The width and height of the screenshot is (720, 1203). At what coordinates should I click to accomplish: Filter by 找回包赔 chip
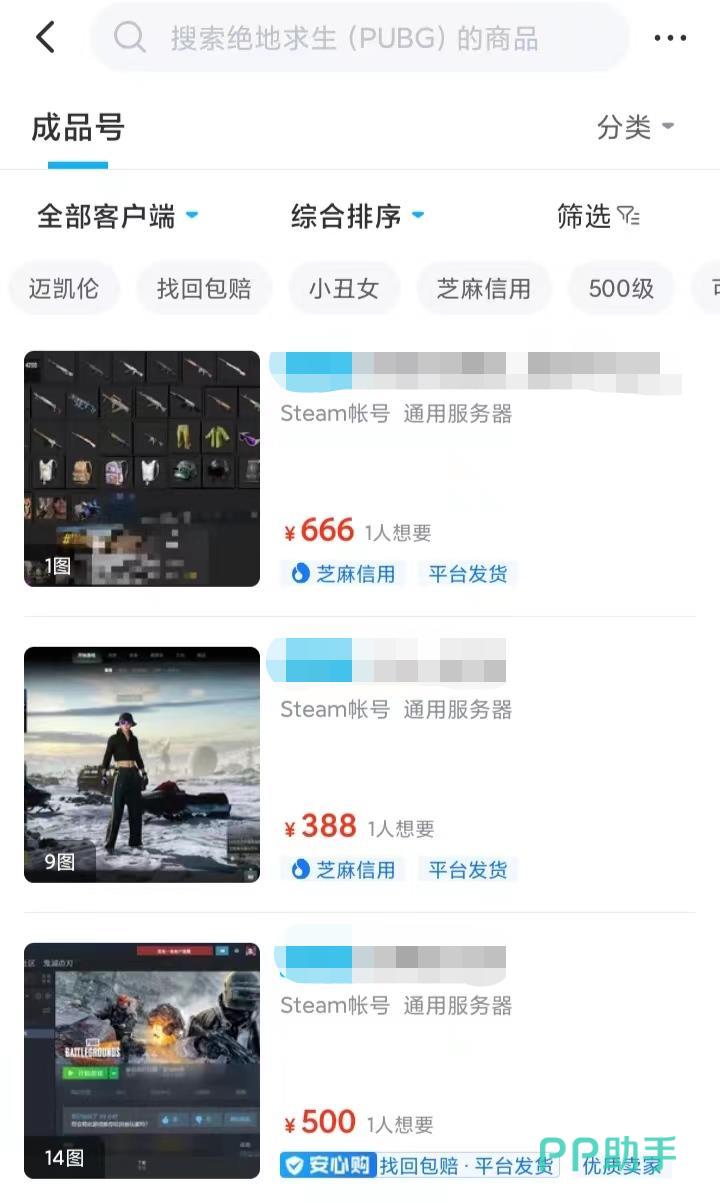(203, 289)
